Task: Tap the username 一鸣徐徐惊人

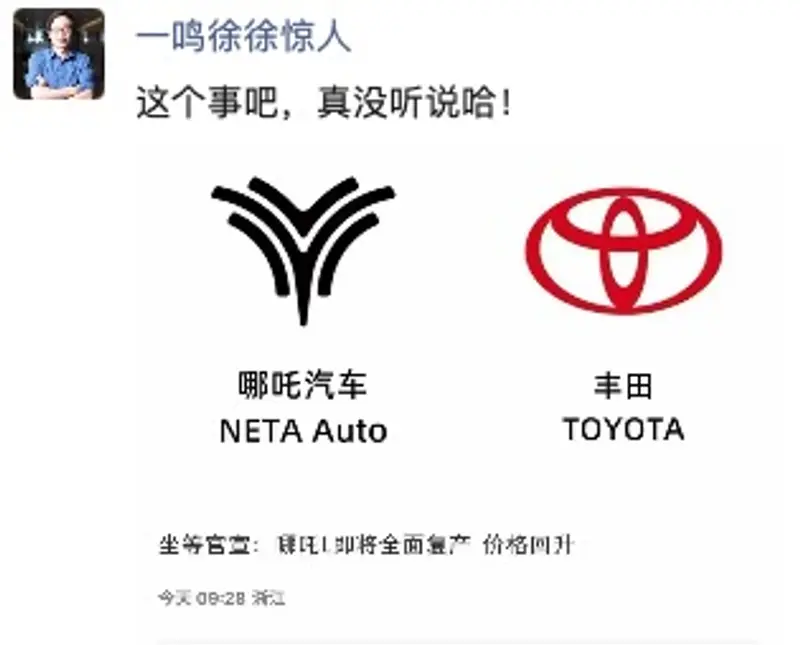Action: click(243, 37)
